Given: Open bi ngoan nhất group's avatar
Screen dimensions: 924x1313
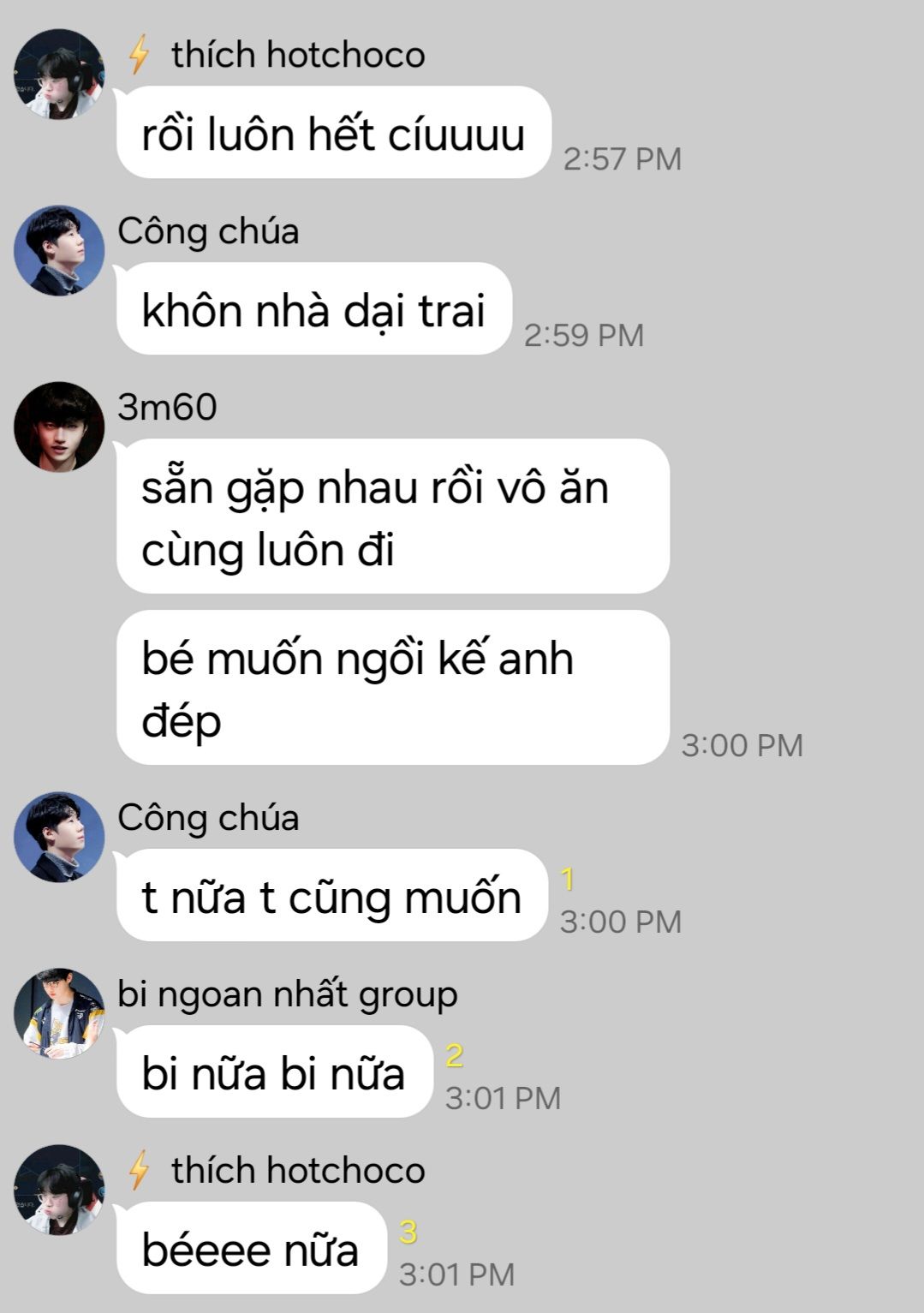Looking at the screenshot, I should point(58,1013).
